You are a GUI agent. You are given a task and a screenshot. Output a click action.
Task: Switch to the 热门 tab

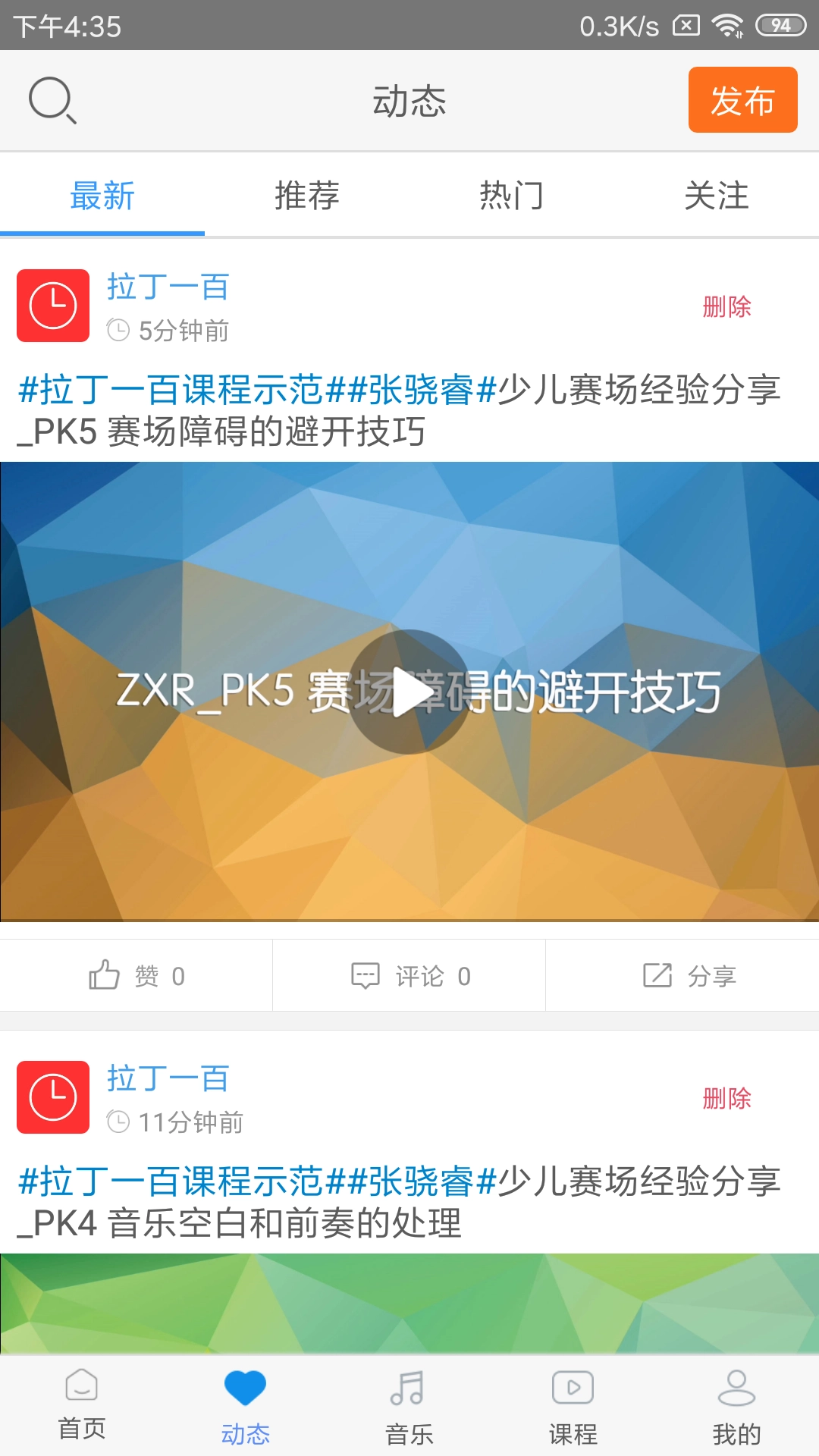point(511,196)
